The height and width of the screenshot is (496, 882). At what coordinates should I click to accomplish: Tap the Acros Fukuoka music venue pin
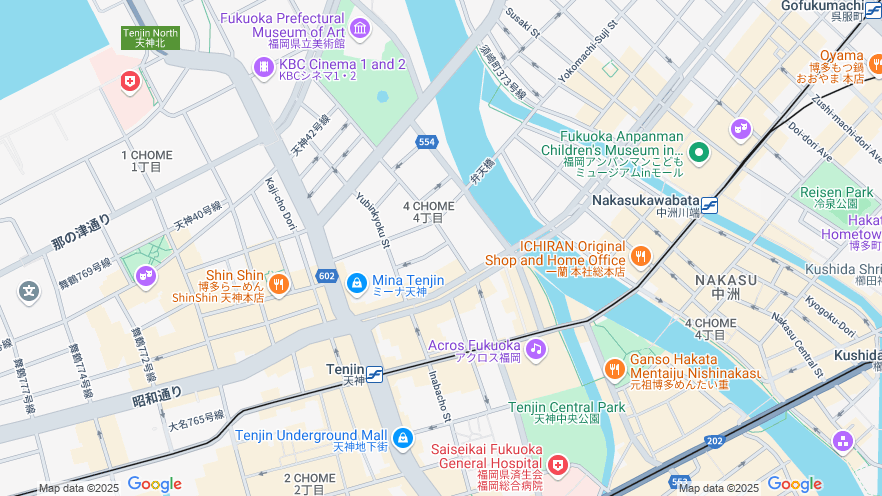coord(536,349)
